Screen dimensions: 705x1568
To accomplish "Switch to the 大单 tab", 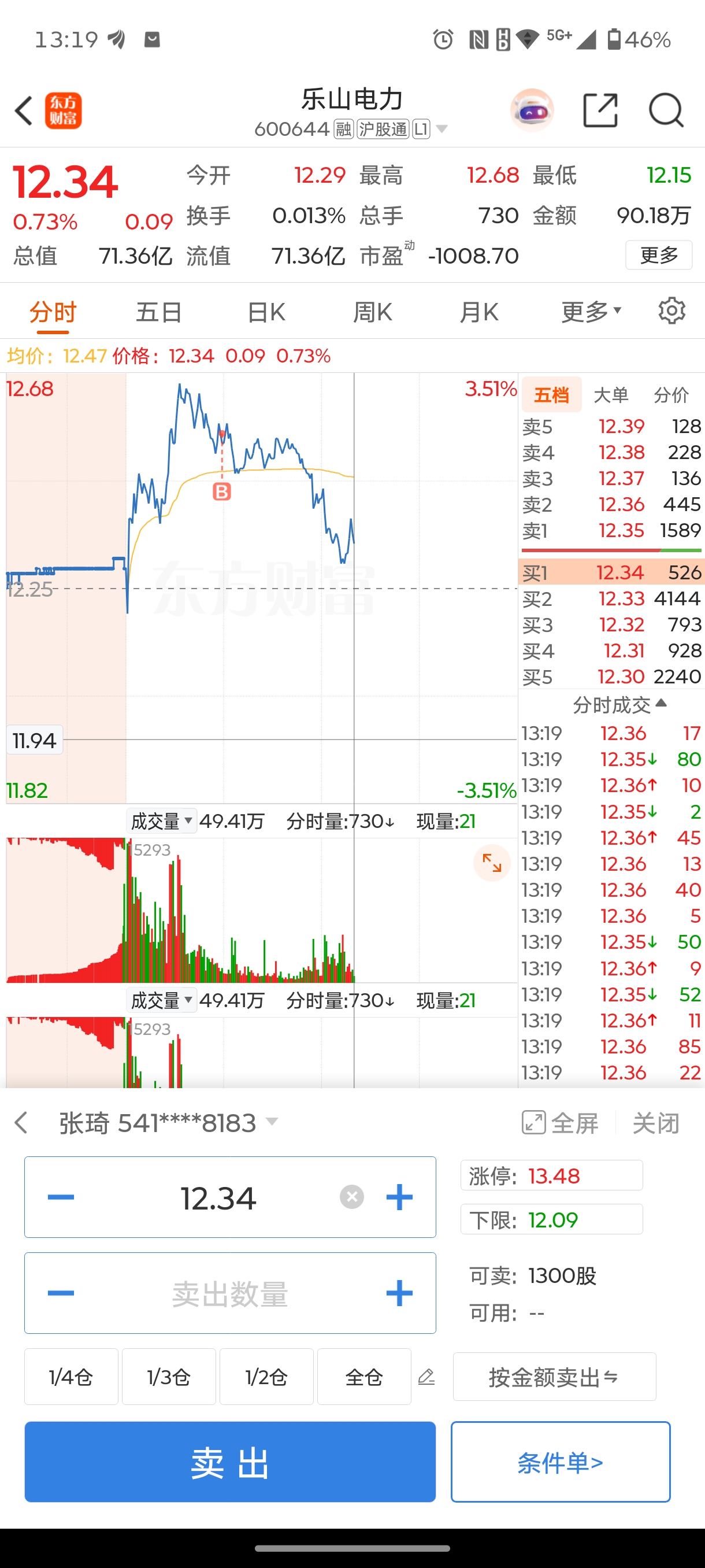I will [x=611, y=395].
